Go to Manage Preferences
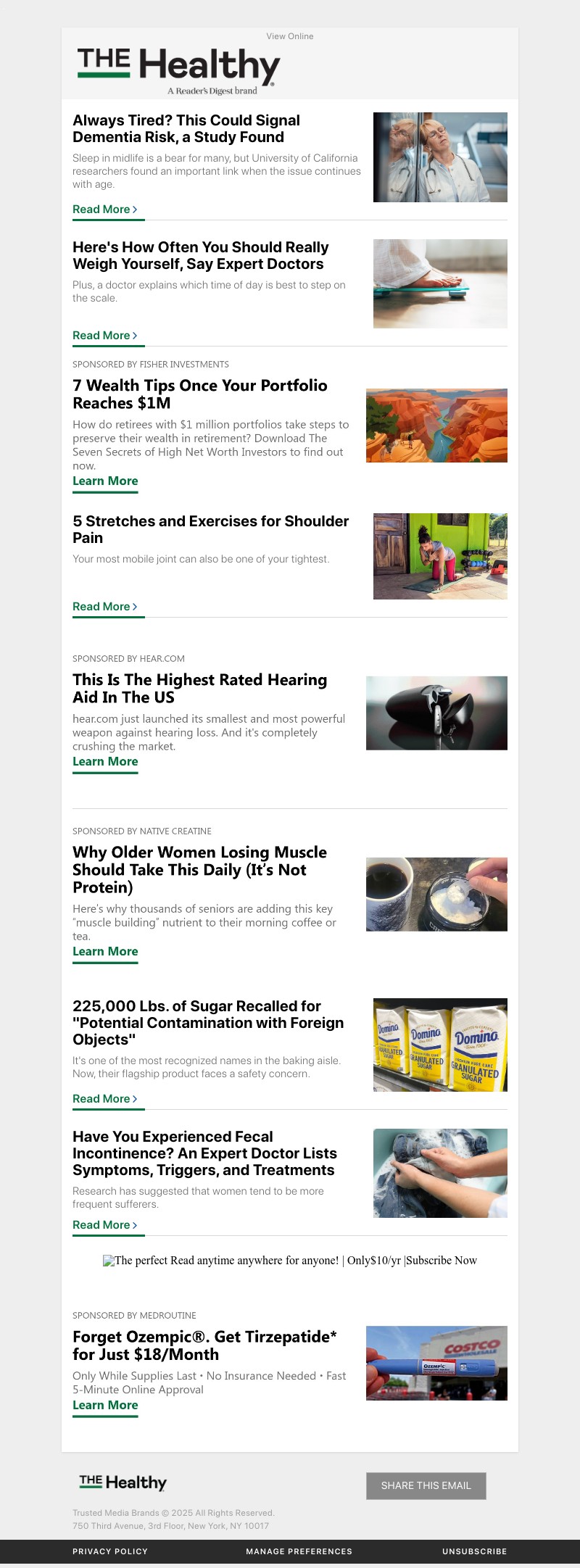 tap(299, 1551)
